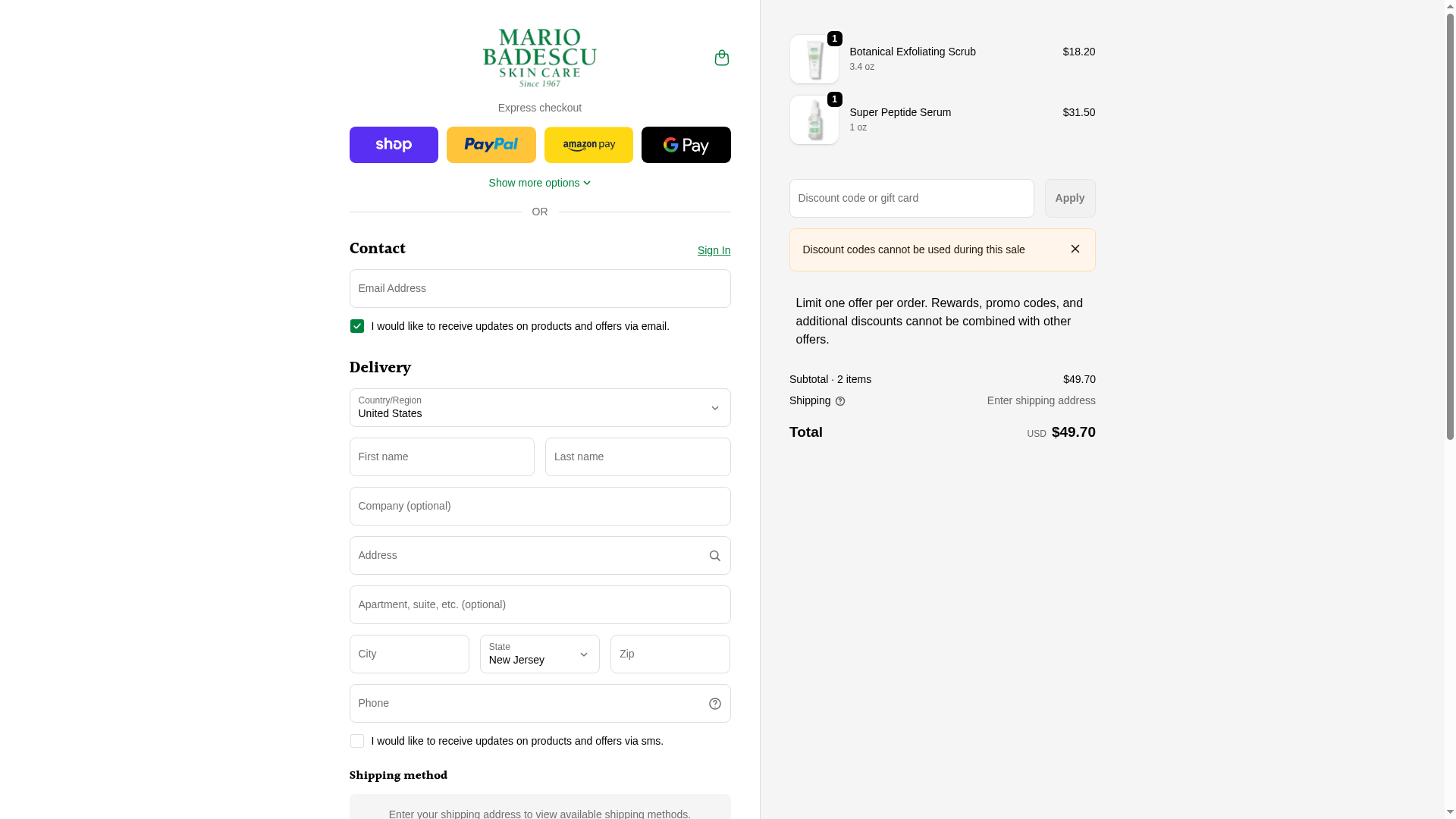
Task: Open the Shipping info help icon
Action: (839, 401)
